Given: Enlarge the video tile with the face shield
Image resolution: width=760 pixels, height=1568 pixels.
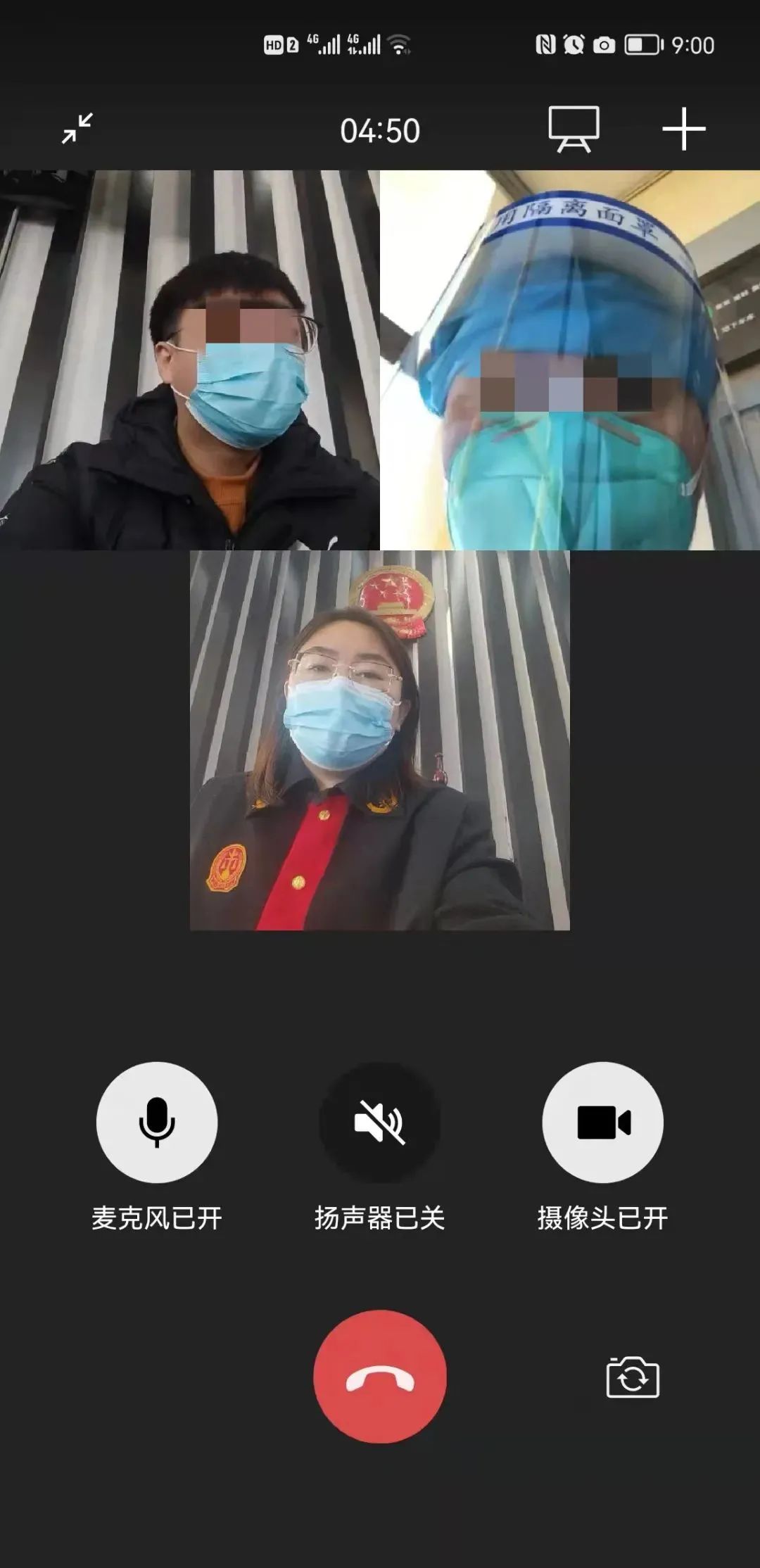Looking at the screenshot, I should tap(570, 360).
